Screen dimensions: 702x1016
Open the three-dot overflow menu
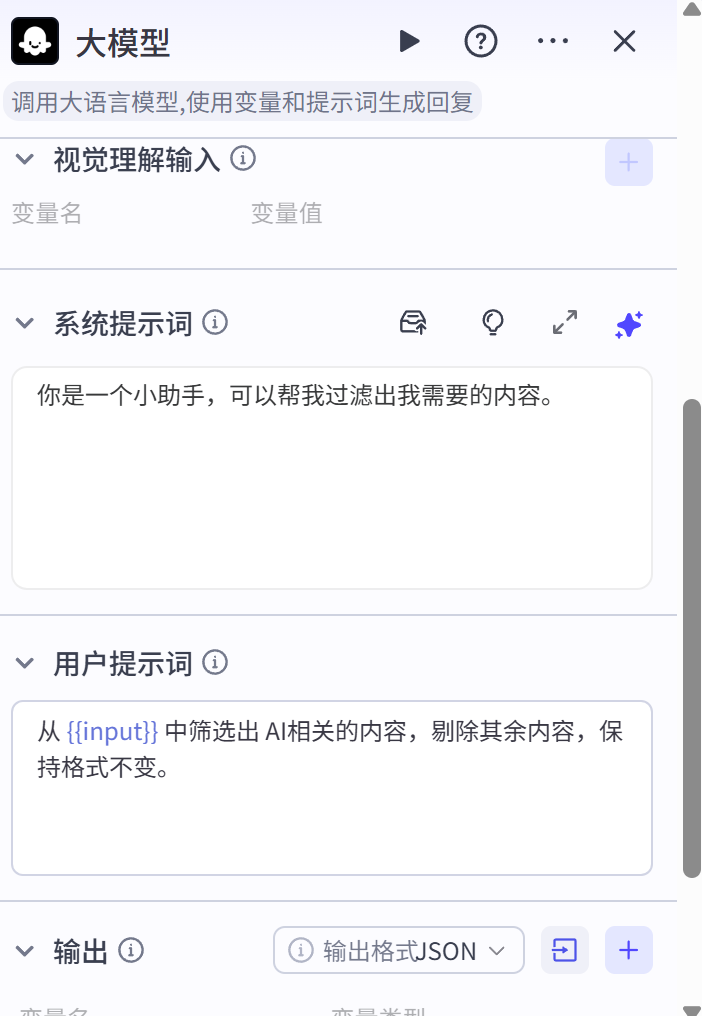click(x=552, y=41)
